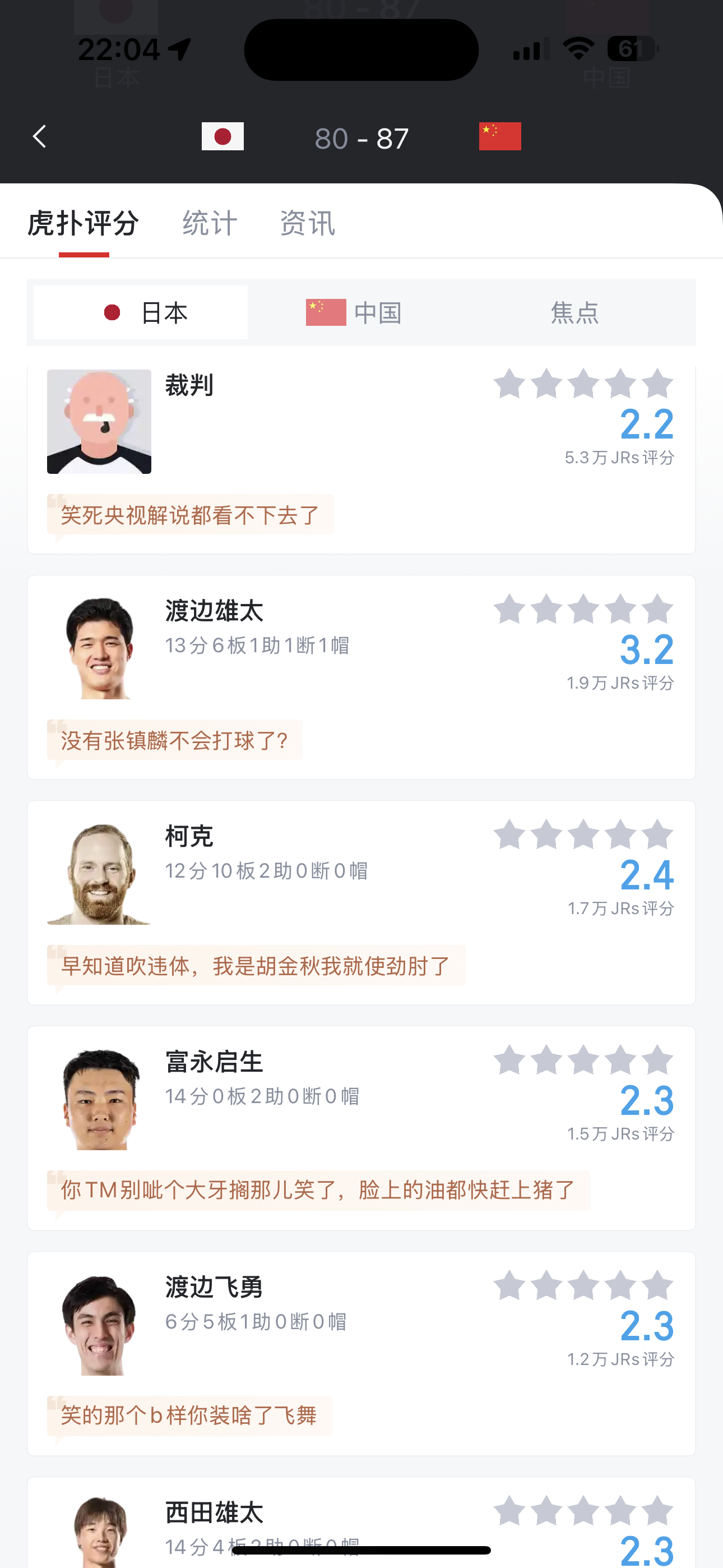Open the 资讯 tab
Image resolution: width=723 pixels, height=1568 pixels.
click(307, 223)
